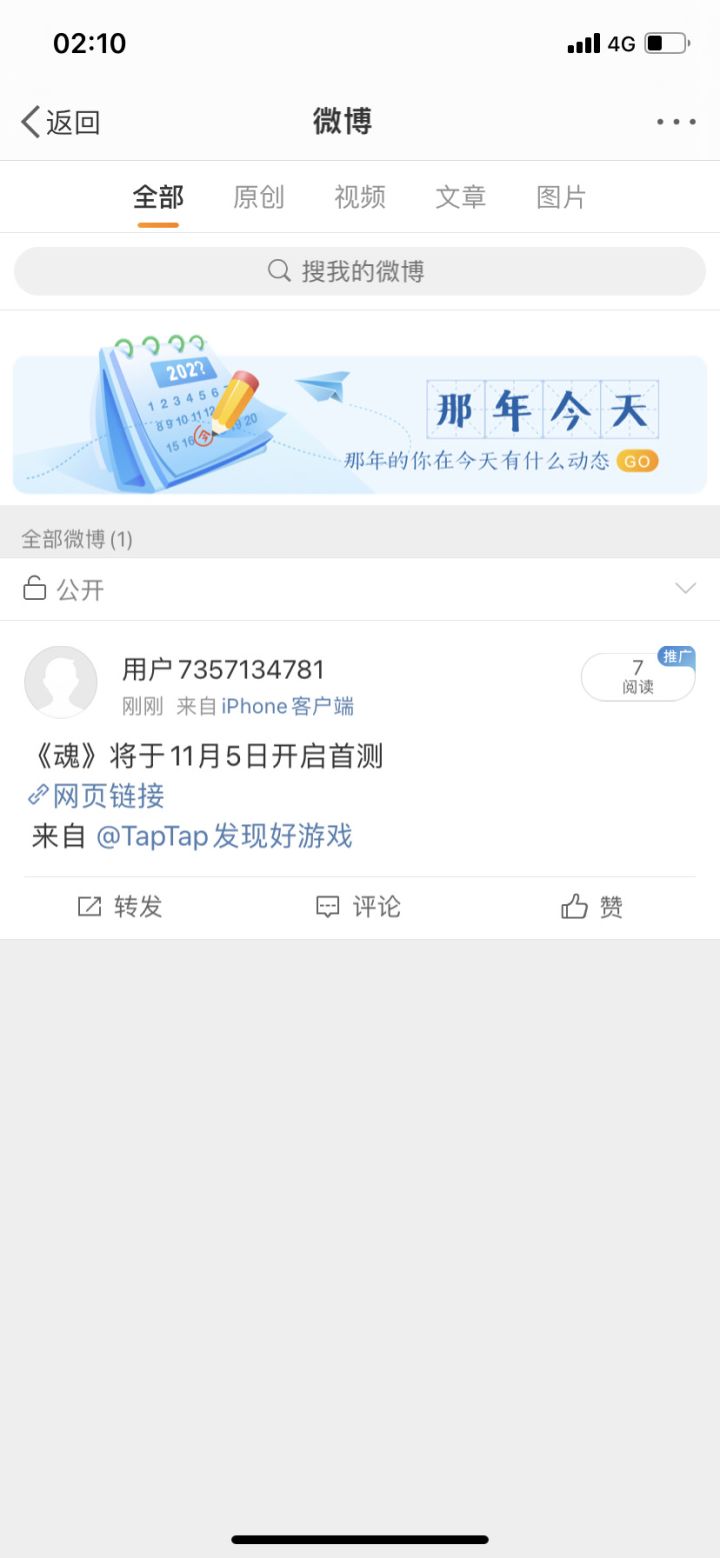Click the 7 阅读 reads counter bubble
The image size is (720, 1558).
(638, 678)
